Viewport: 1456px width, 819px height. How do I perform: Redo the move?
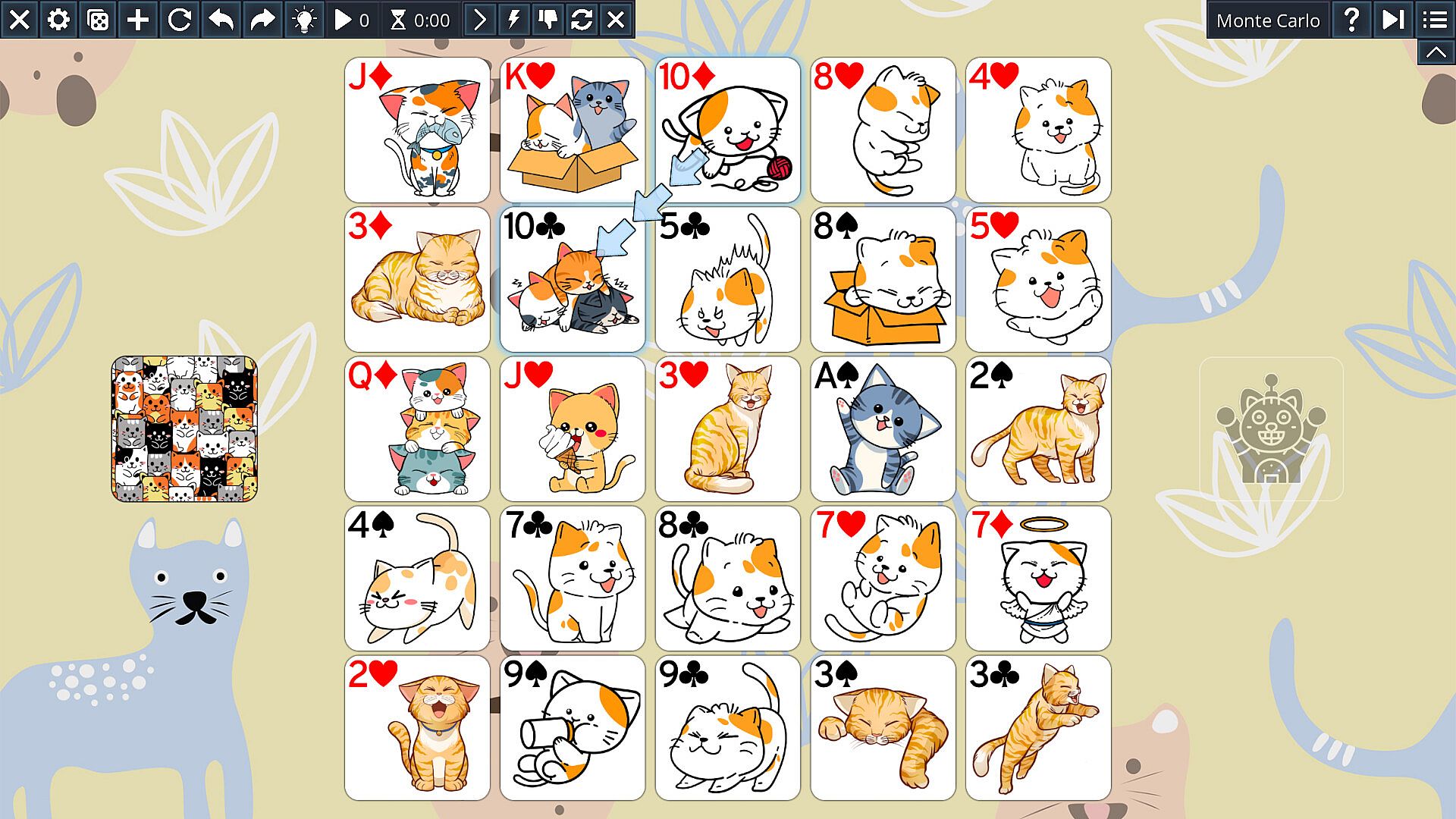pos(262,20)
